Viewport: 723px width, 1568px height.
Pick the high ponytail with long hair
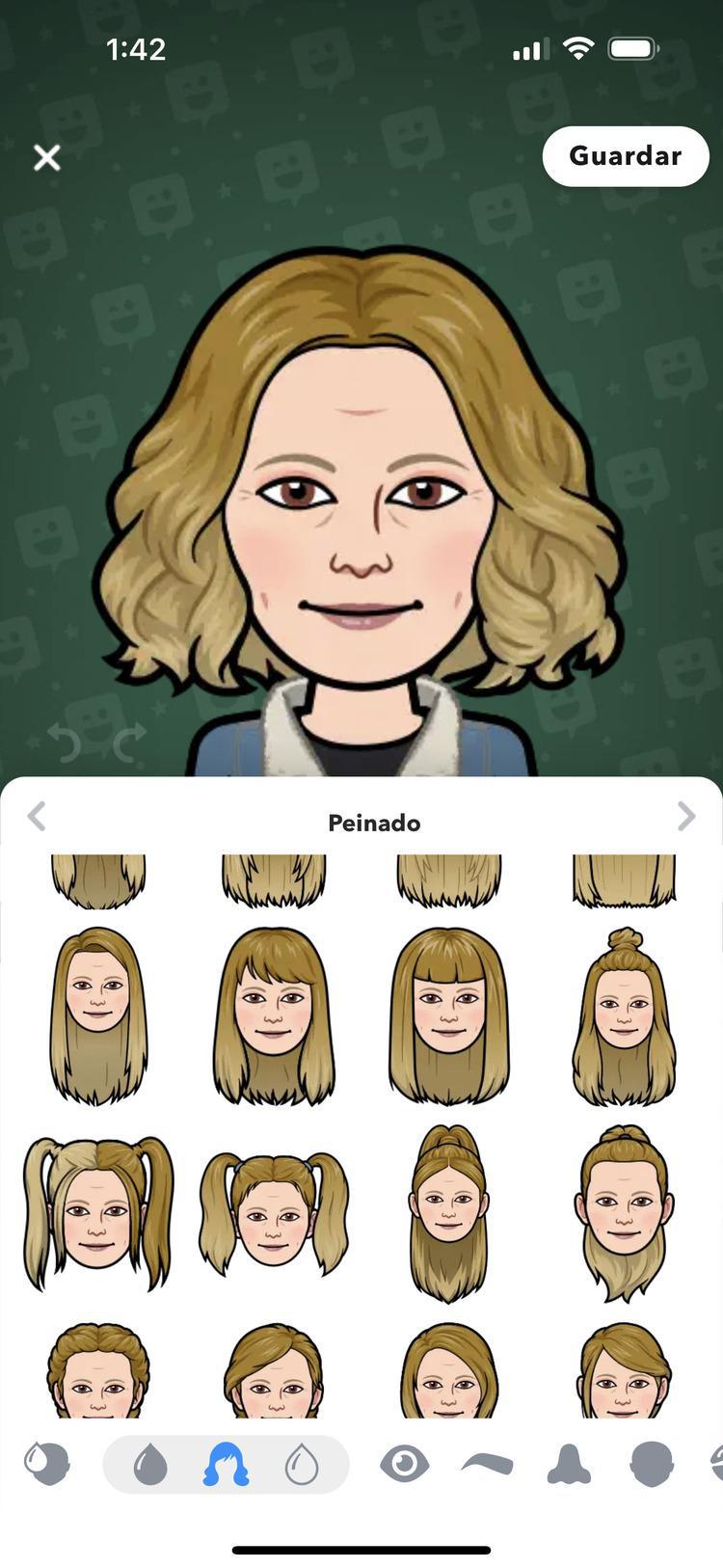(x=449, y=1213)
